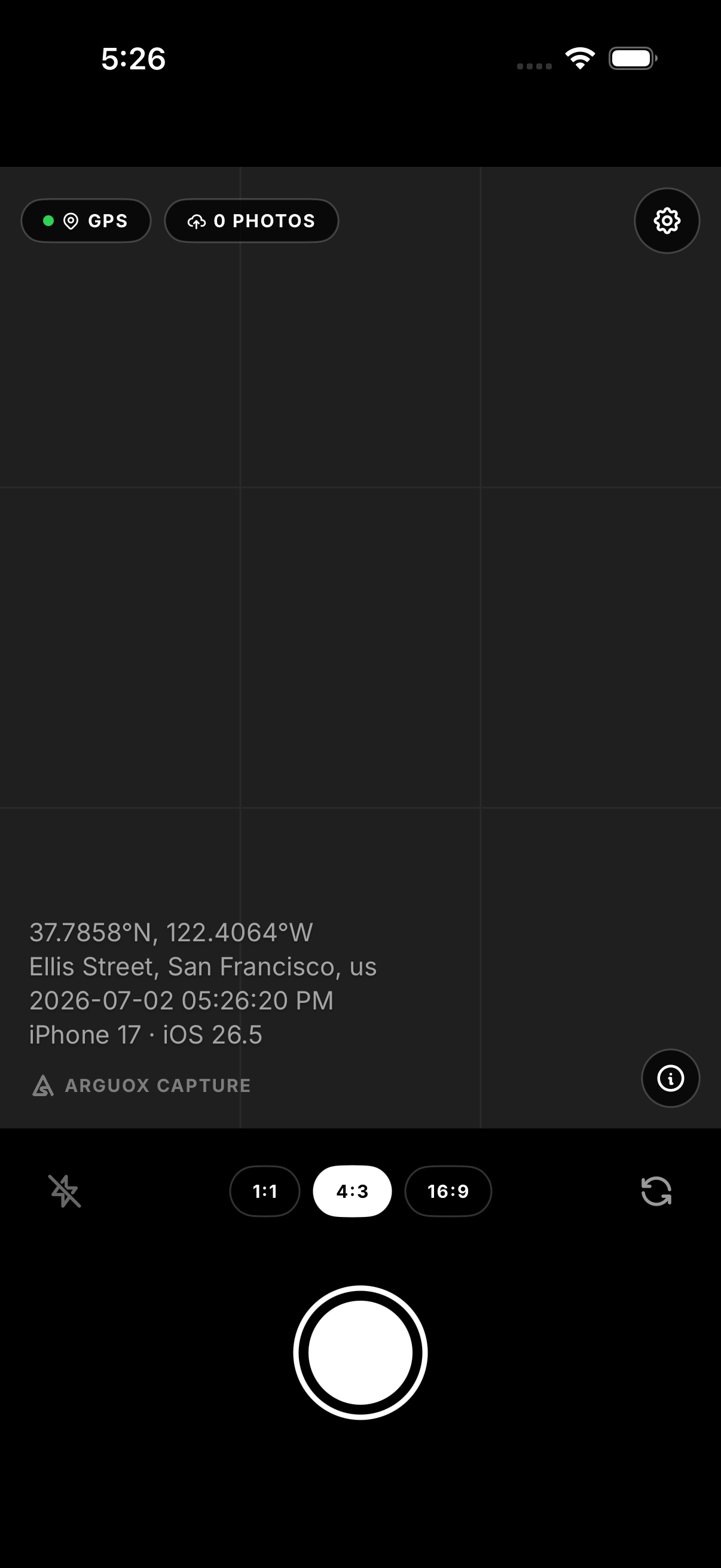Flip between front and rear camera

656,1191
